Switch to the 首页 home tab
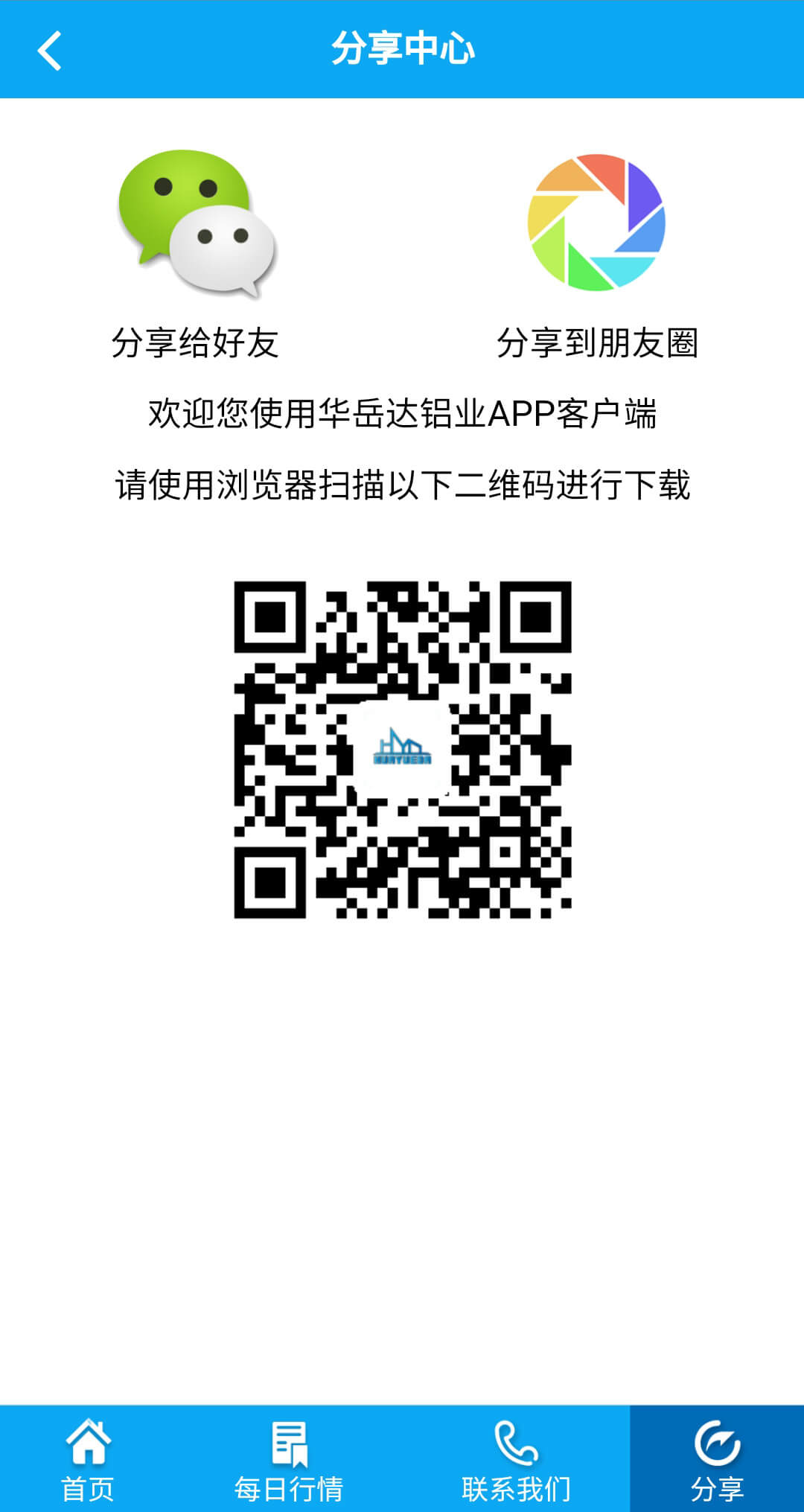Screen dimensions: 804x1512 [x=88, y=1459]
